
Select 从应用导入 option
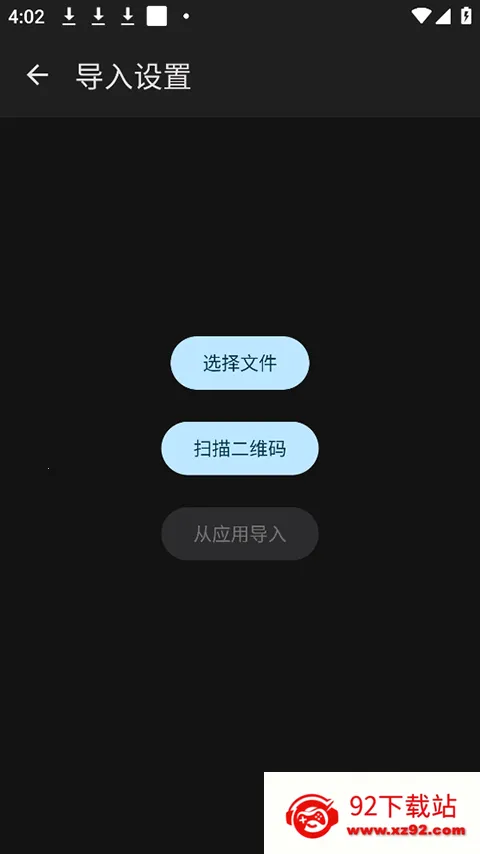tap(240, 534)
